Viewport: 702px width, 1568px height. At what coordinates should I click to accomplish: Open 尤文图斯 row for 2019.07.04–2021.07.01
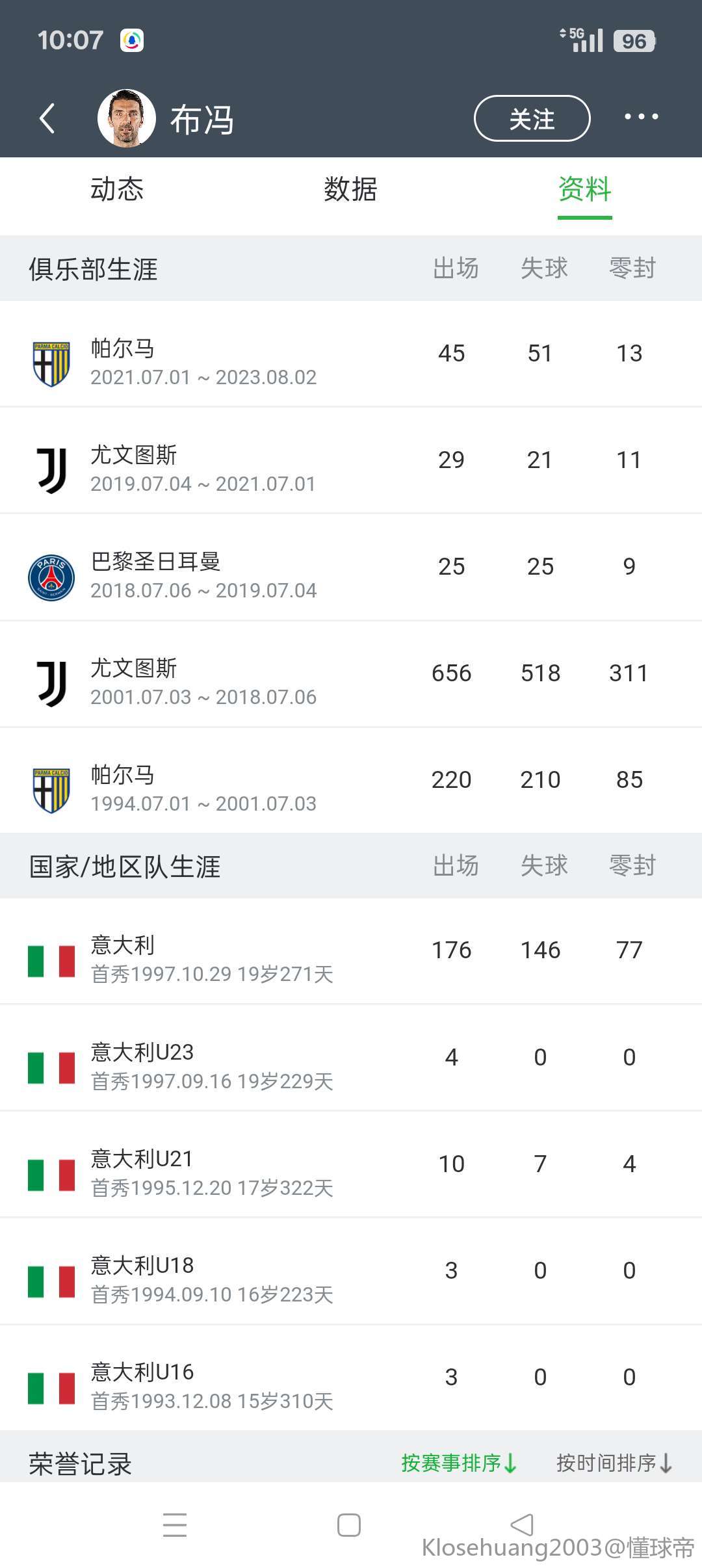(x=351, y=460)
